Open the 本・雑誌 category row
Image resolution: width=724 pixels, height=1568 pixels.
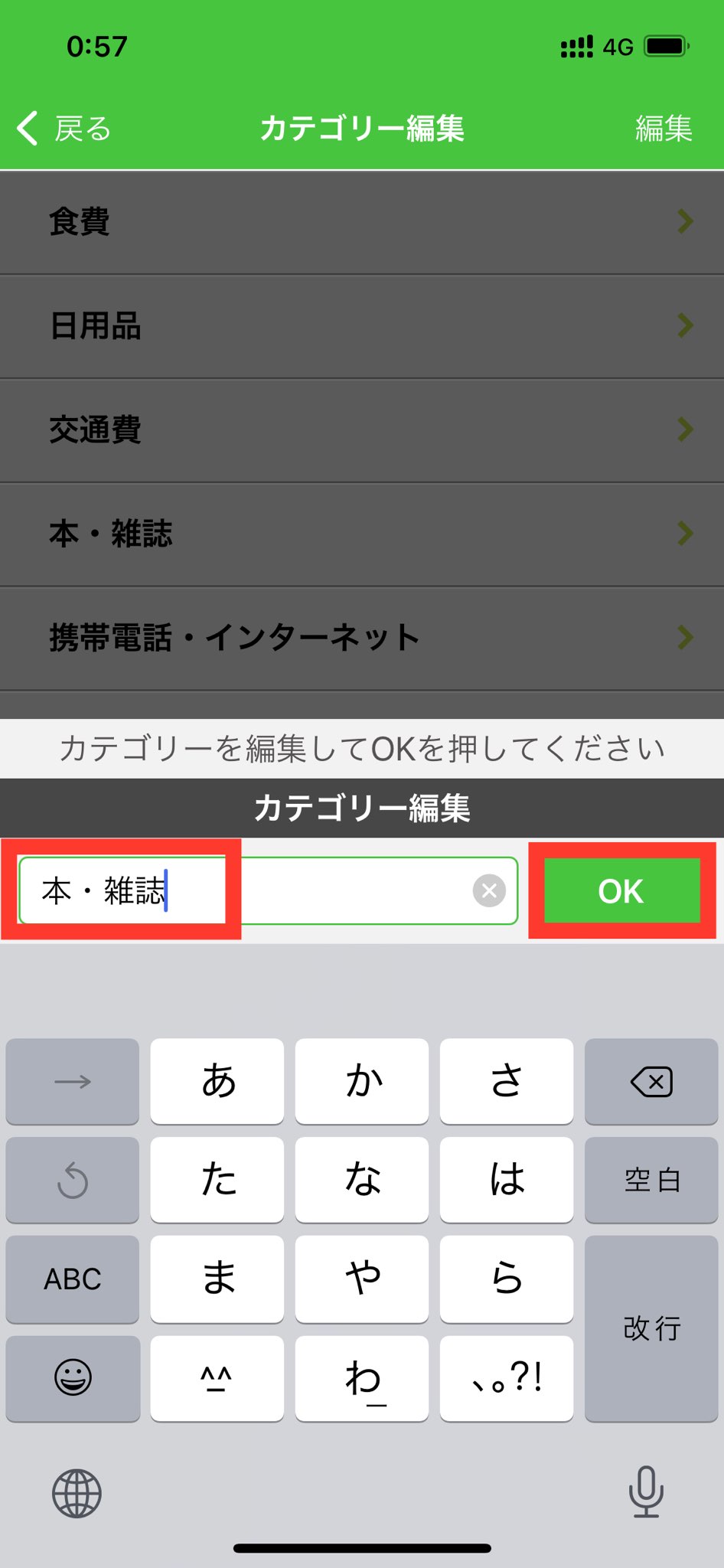coord(362,534)
